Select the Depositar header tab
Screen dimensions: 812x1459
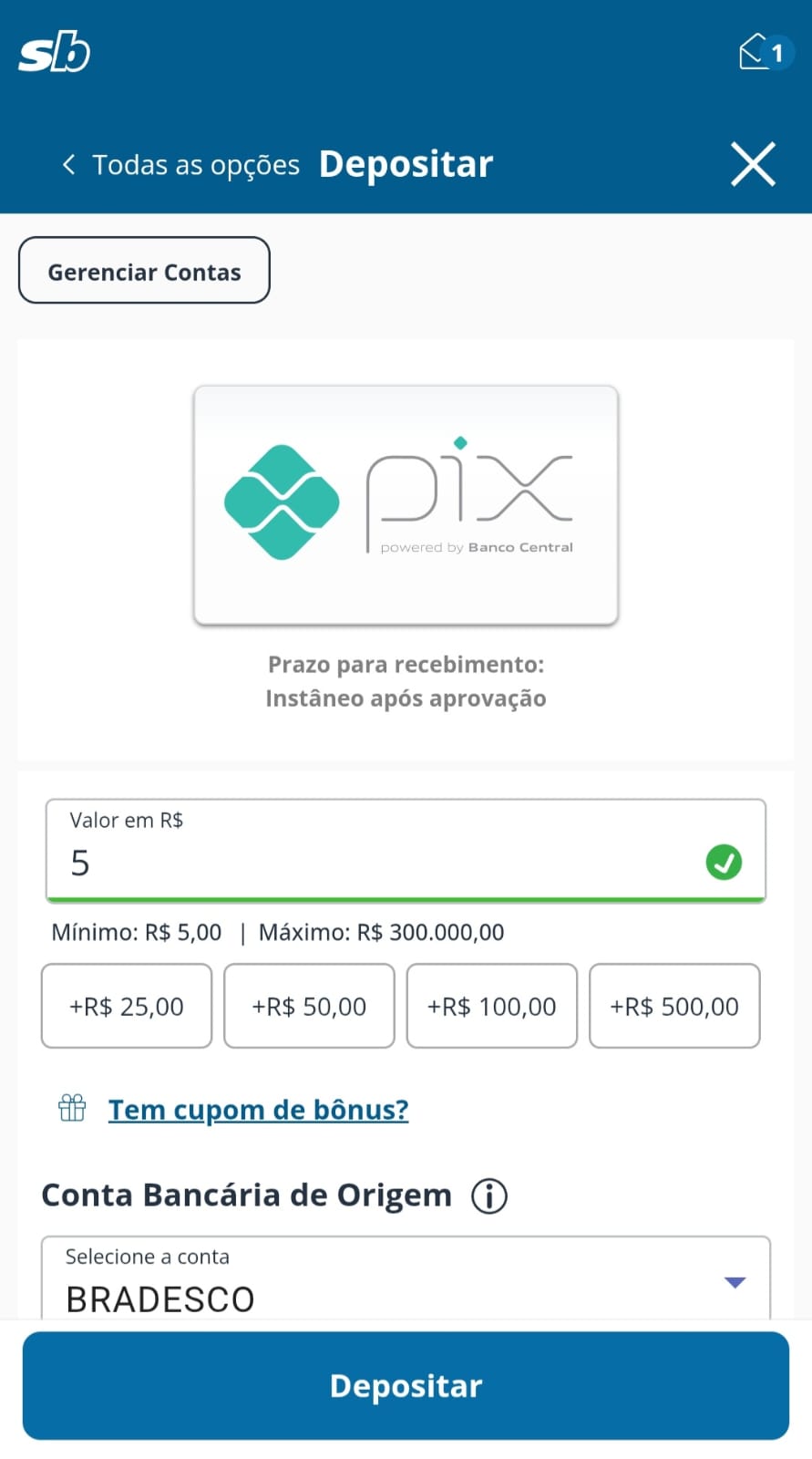tap(406, 164)
